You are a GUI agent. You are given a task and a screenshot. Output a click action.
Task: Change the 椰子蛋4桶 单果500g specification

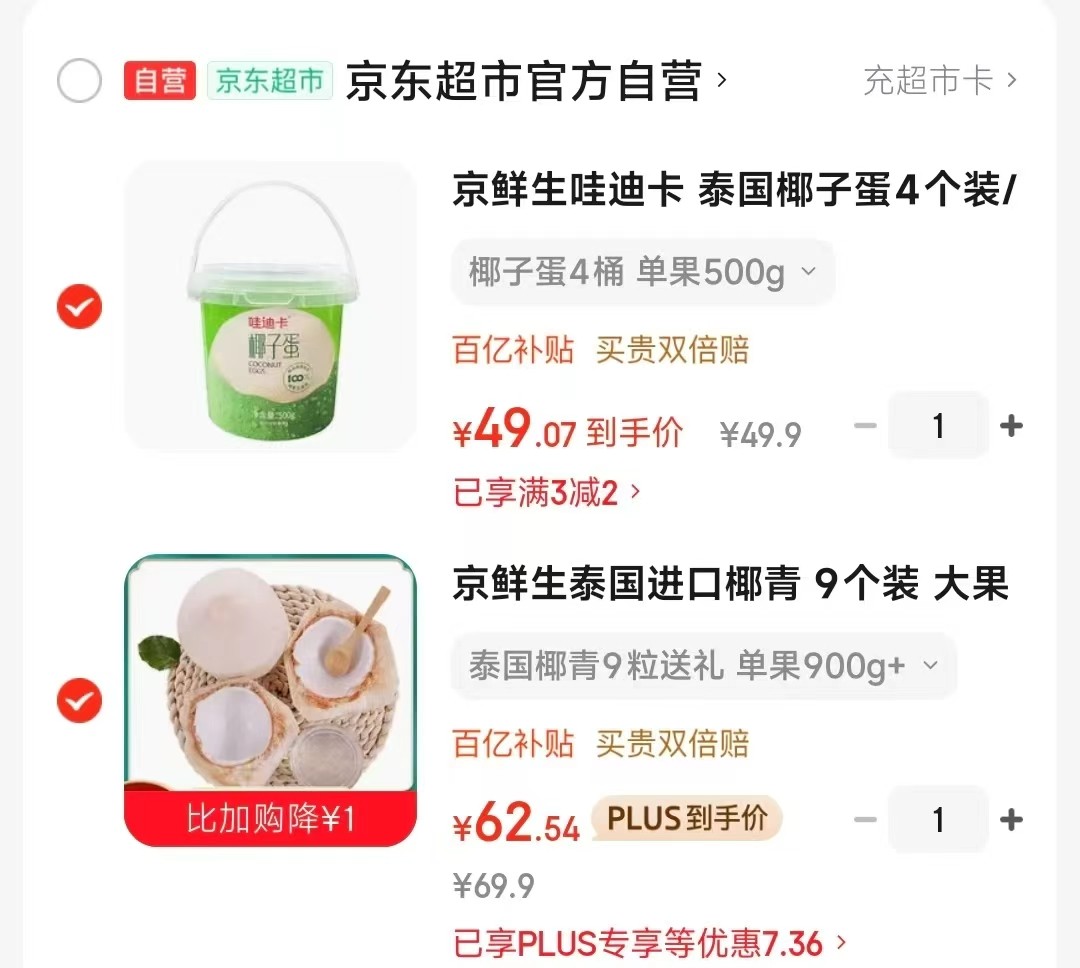point(642,272)
